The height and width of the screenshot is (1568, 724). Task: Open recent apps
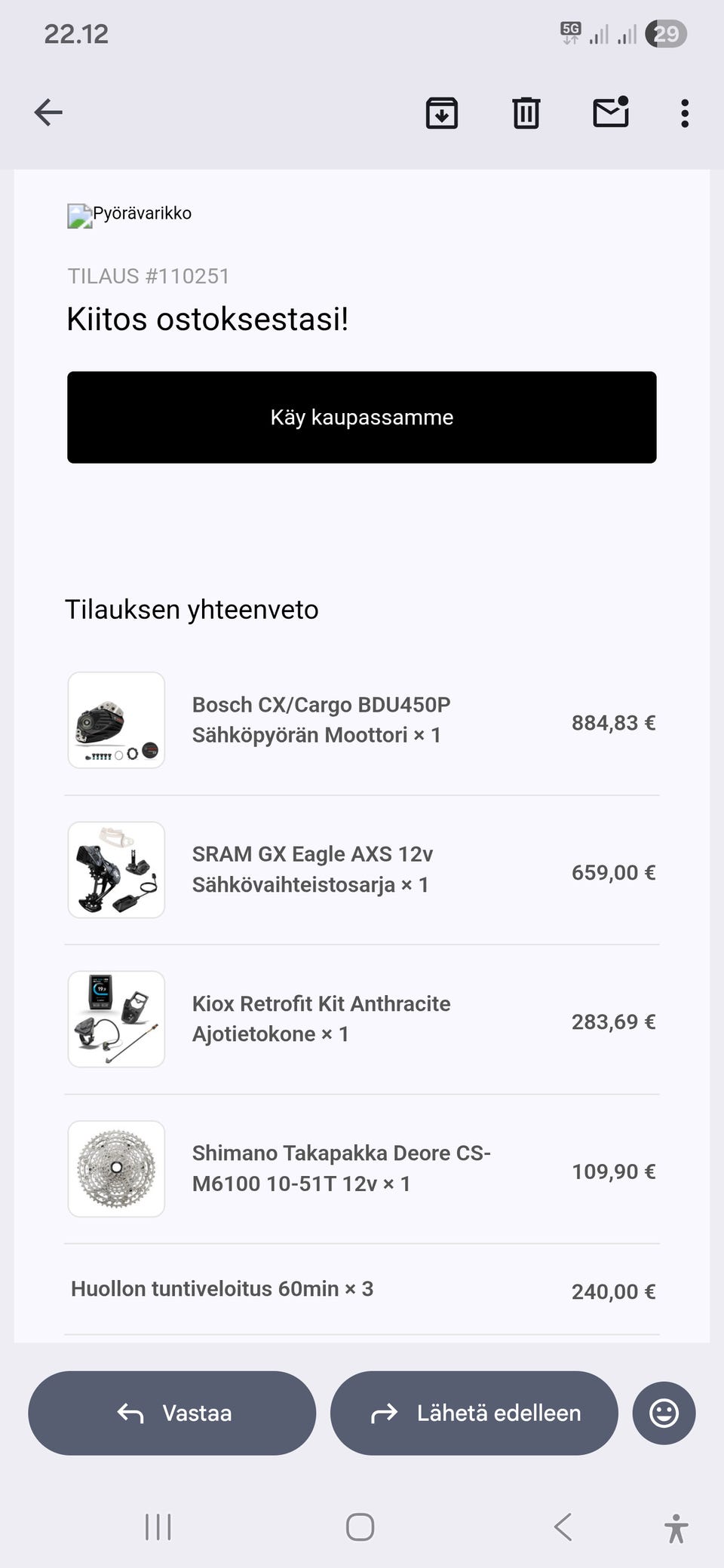point(158,1527)
